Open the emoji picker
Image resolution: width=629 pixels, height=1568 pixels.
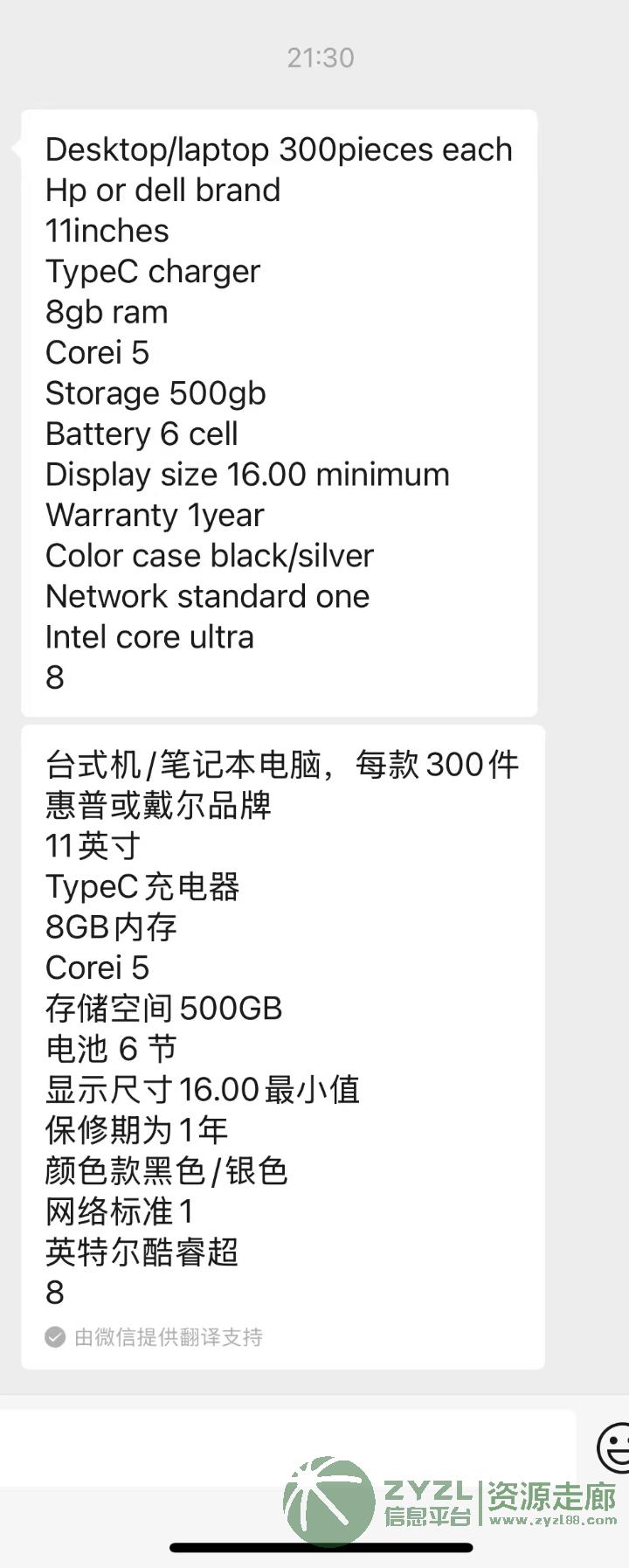click(614, 1447)
